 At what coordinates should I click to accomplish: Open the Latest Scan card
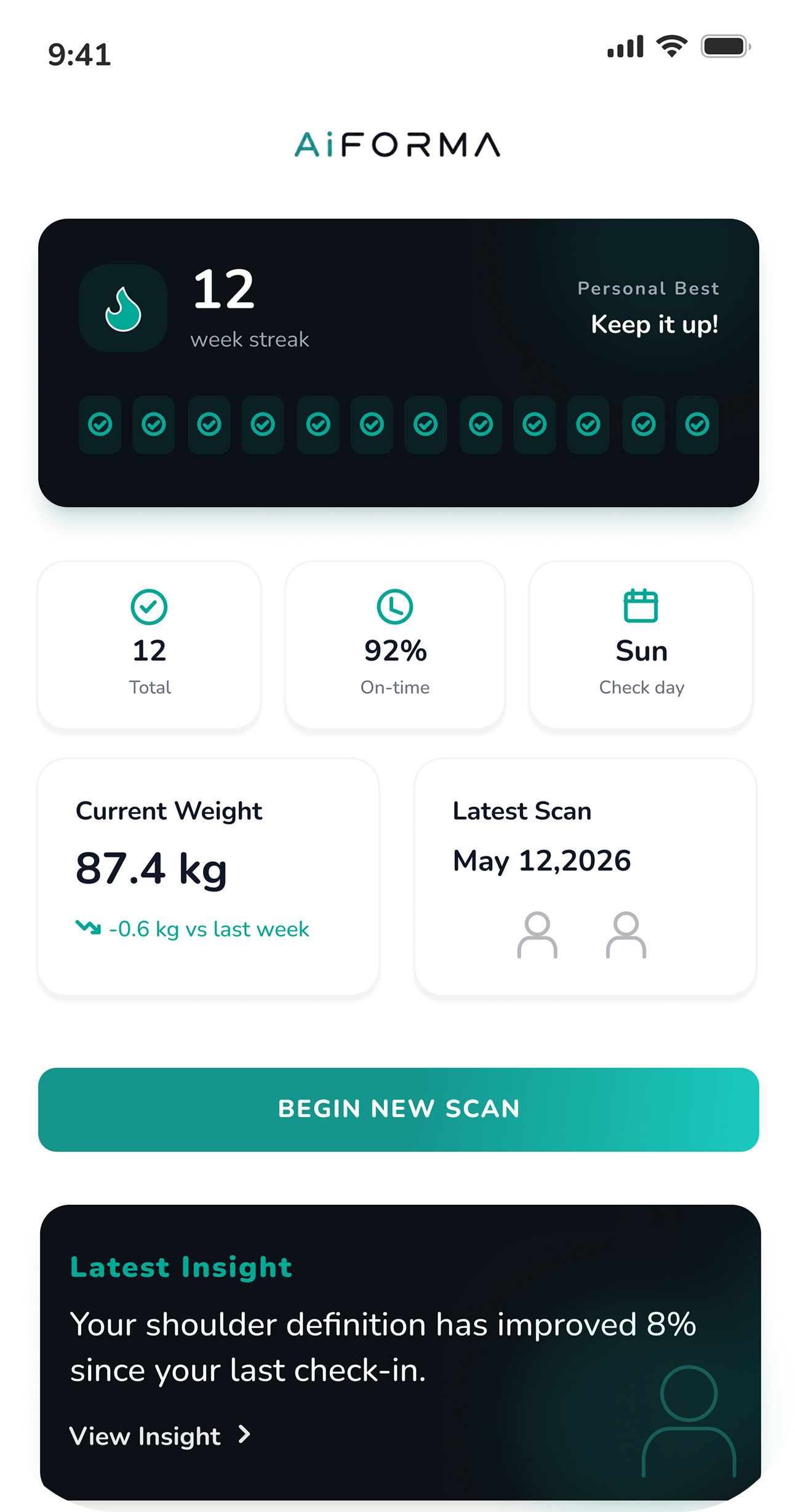coord(585,876)
